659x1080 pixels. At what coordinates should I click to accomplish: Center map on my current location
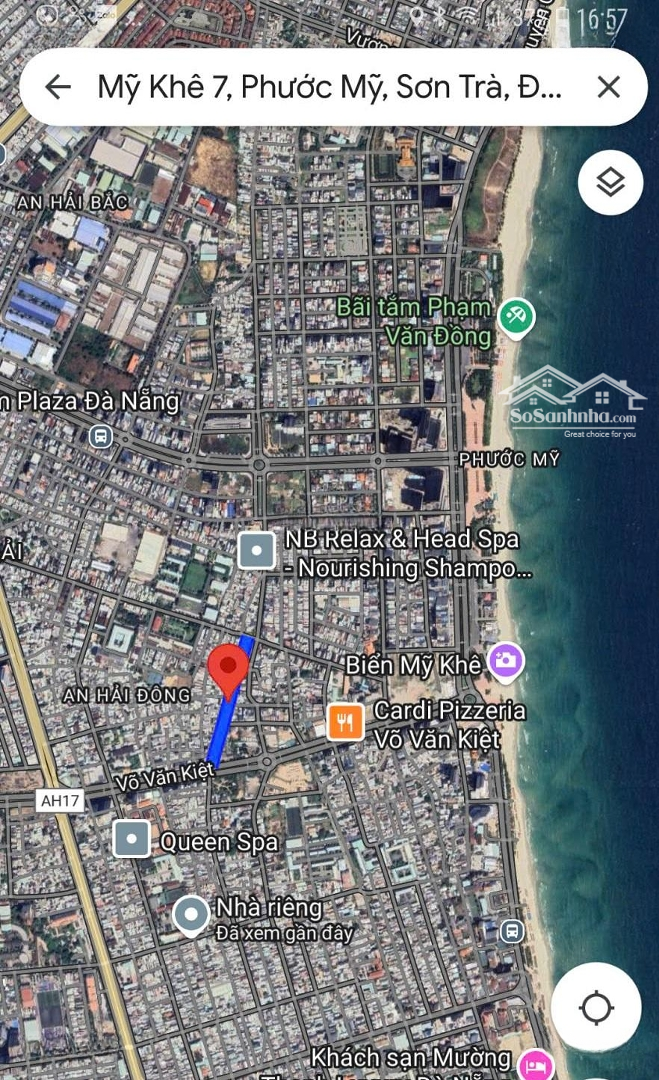[x=596, y=1008]
